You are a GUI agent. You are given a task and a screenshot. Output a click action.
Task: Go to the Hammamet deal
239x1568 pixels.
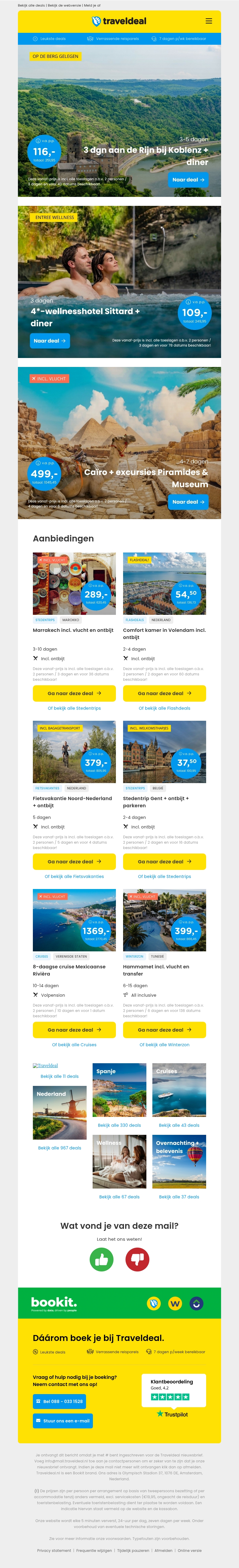[164, 1030]
